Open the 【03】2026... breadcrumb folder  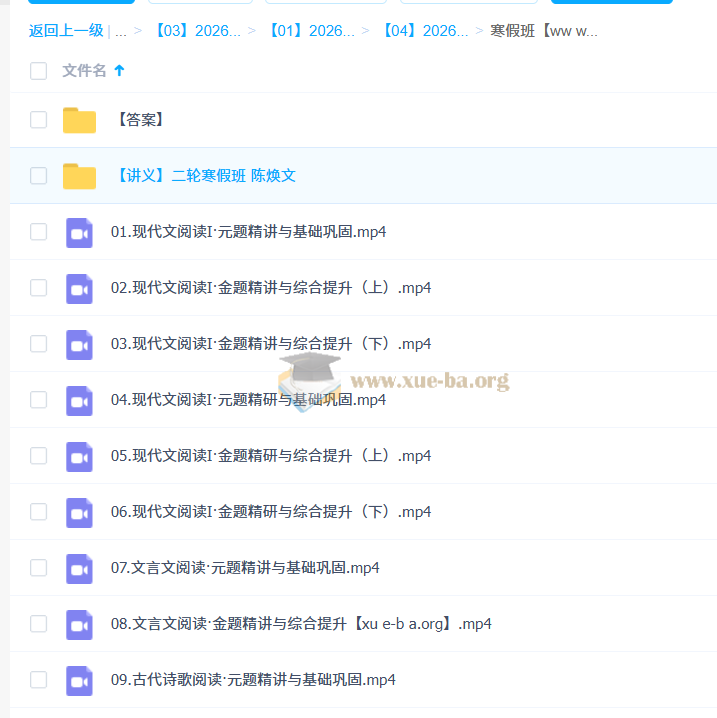197,31
